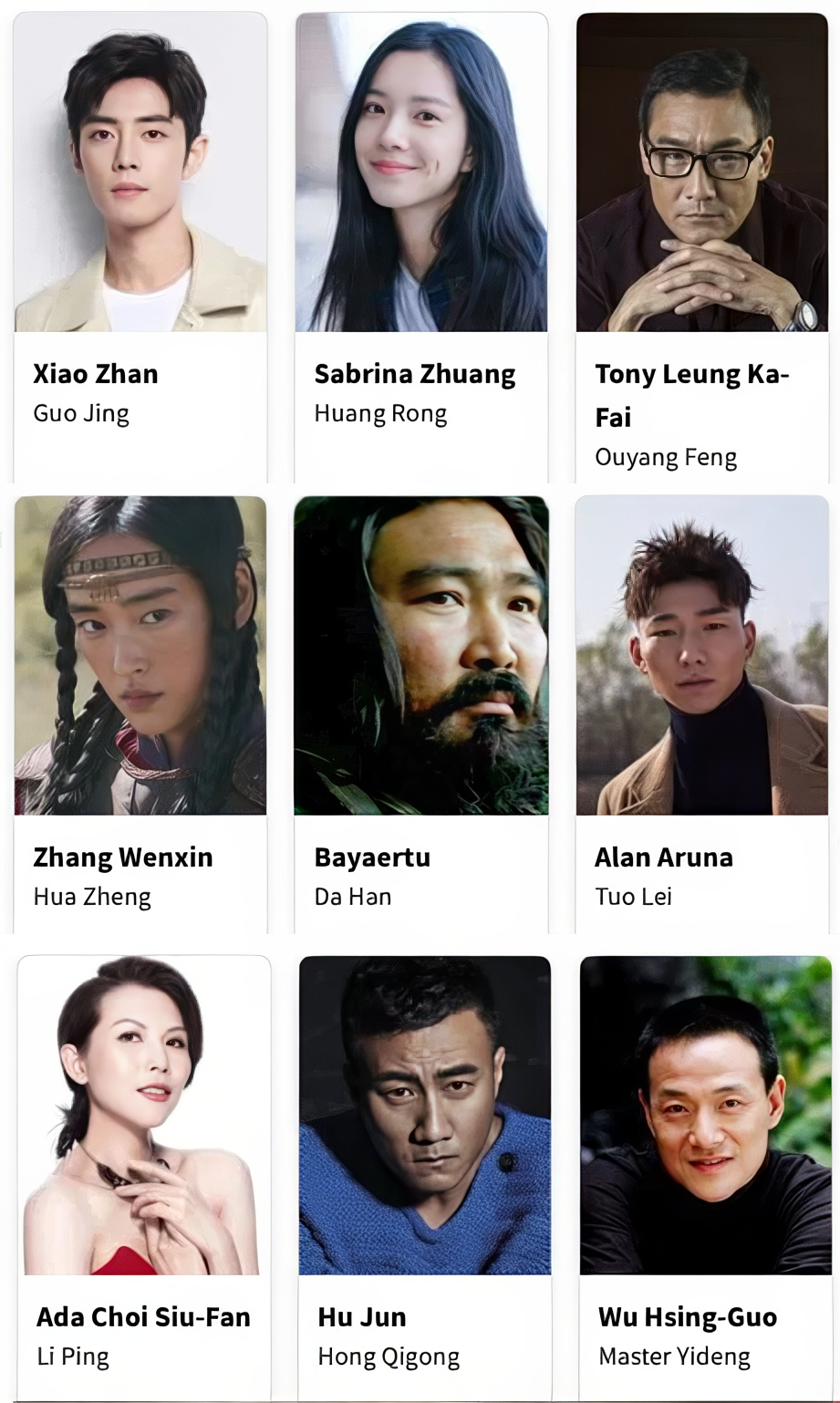The width and height of the screenshot is (840, 1403).
Task: Select the Zhang Wenxin cast card
Action: pyautogui.click(x=140, y=714)
